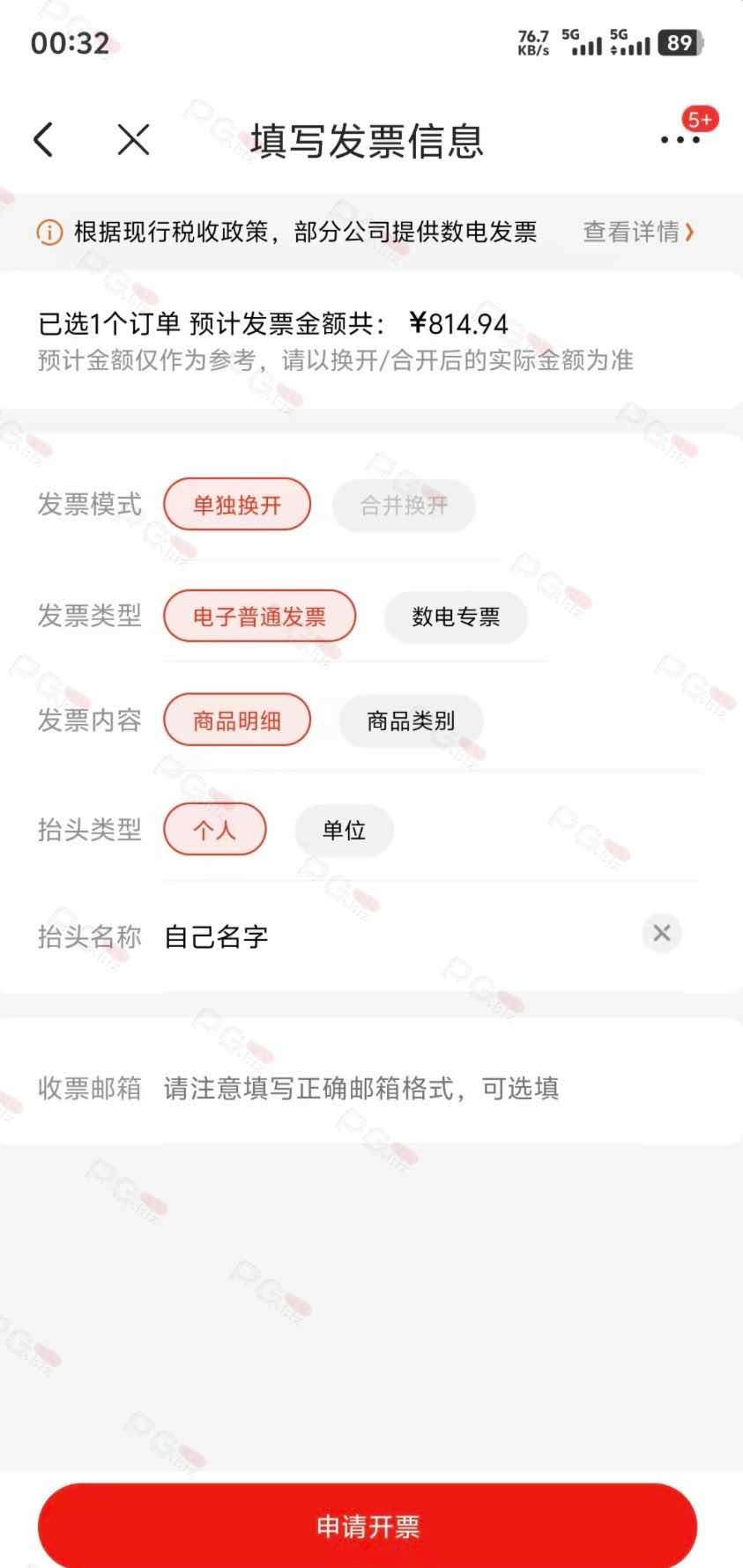This screenshot has width=743, height=1568.
Task: Choose 电子普通发票 invoice type
Action: [259, 616]
